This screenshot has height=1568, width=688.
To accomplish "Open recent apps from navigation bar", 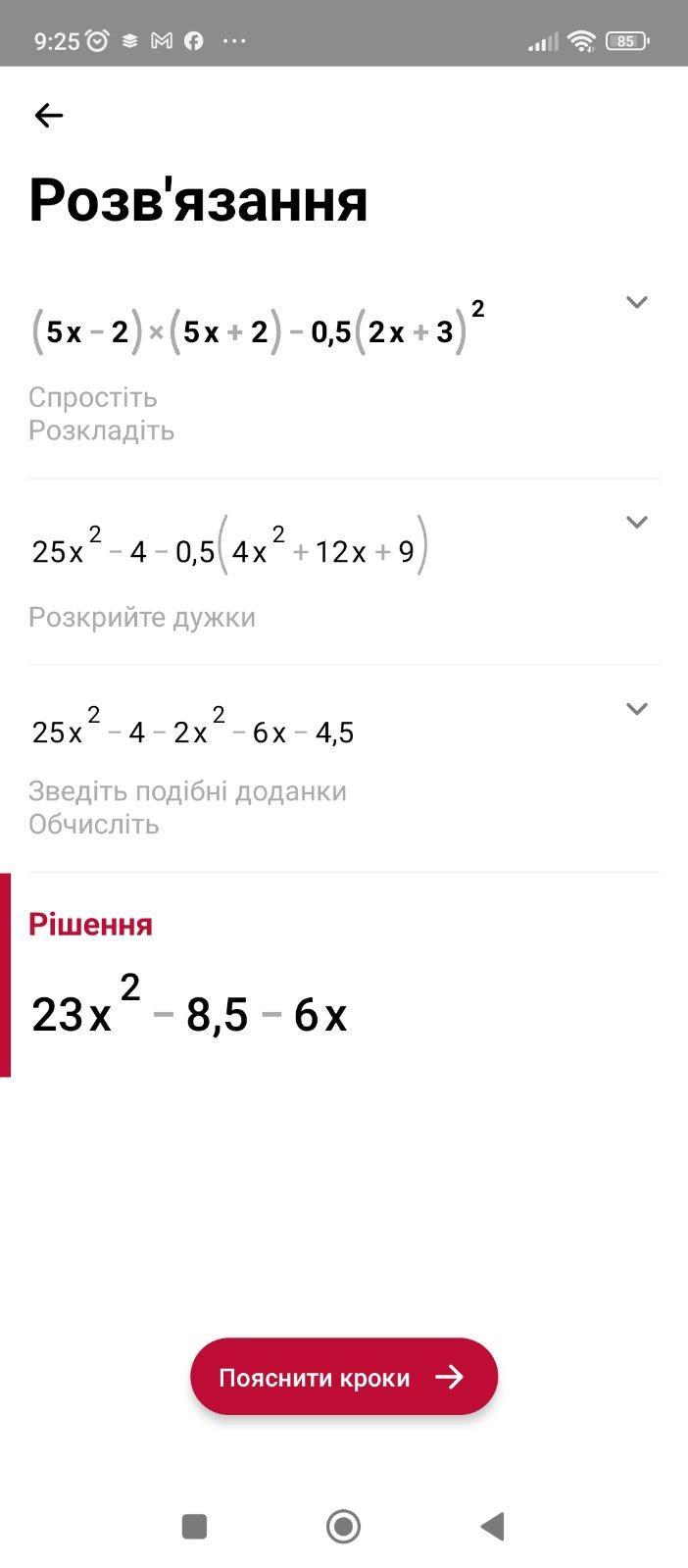I will pos(194,1526).
